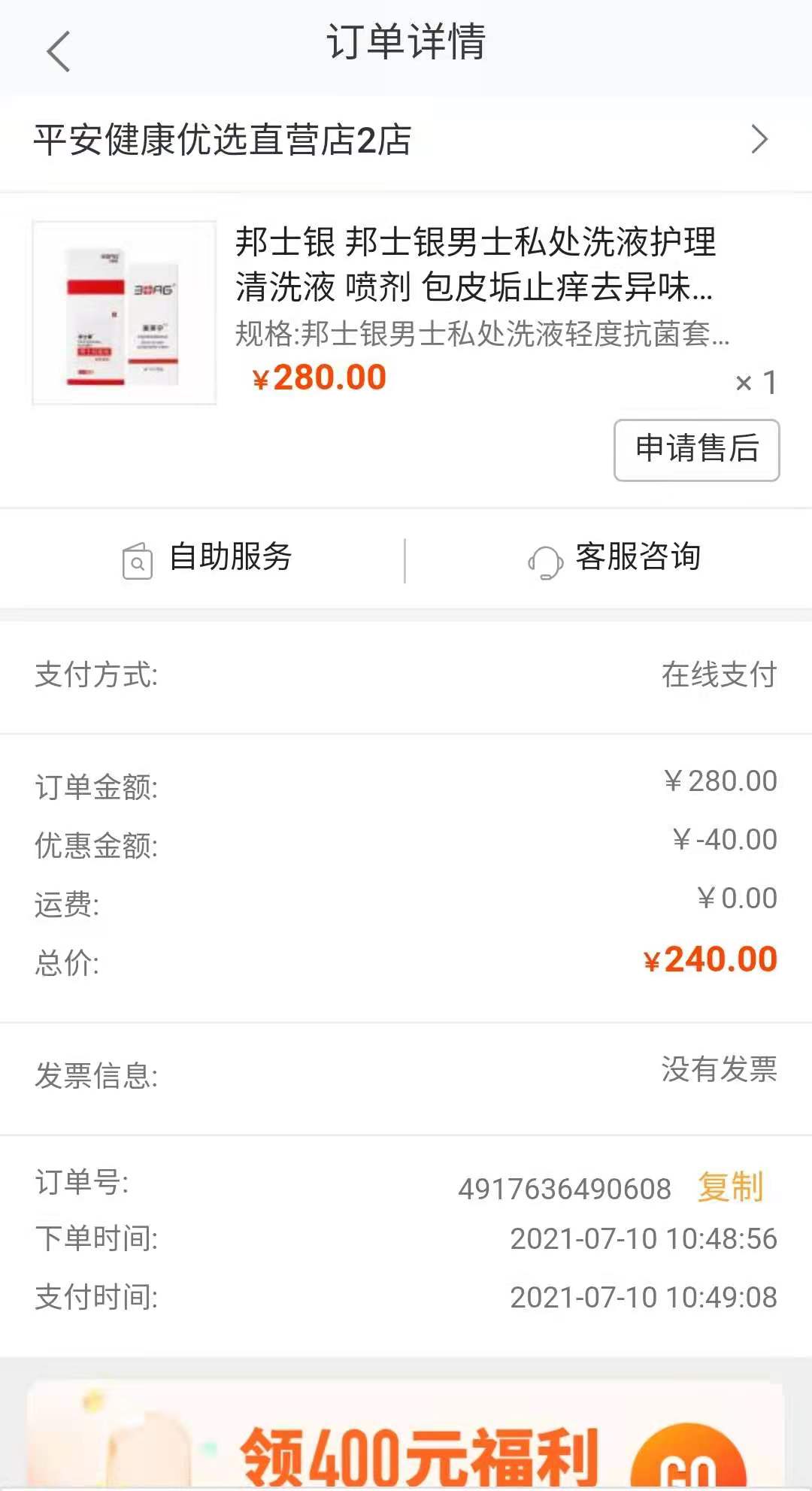Go back from the 订单详情 page
Viewport: 812px width, 1491px height.
point(58,51)
